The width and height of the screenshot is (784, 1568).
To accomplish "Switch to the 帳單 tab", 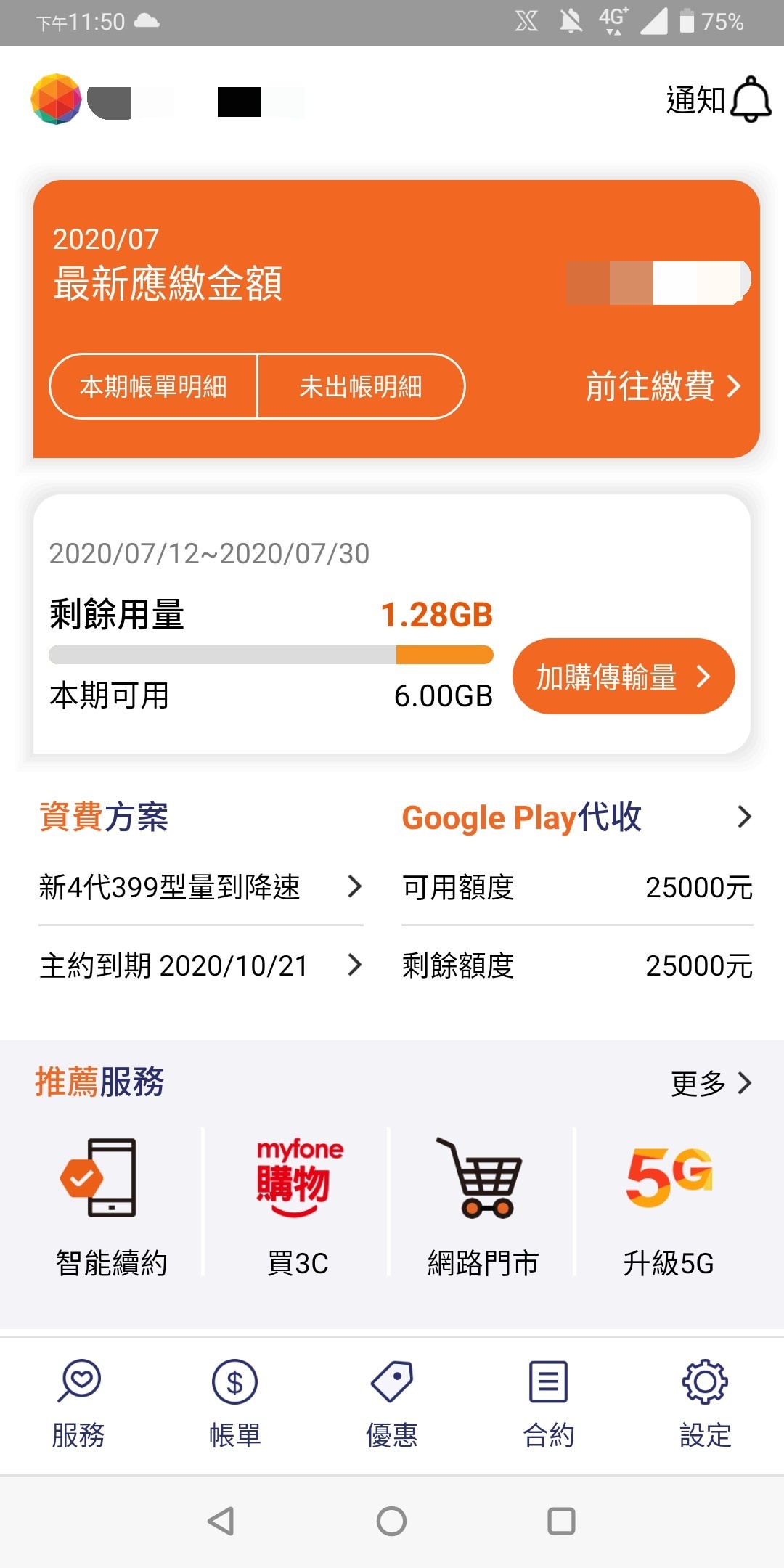I will click(x=234, y=1405).
